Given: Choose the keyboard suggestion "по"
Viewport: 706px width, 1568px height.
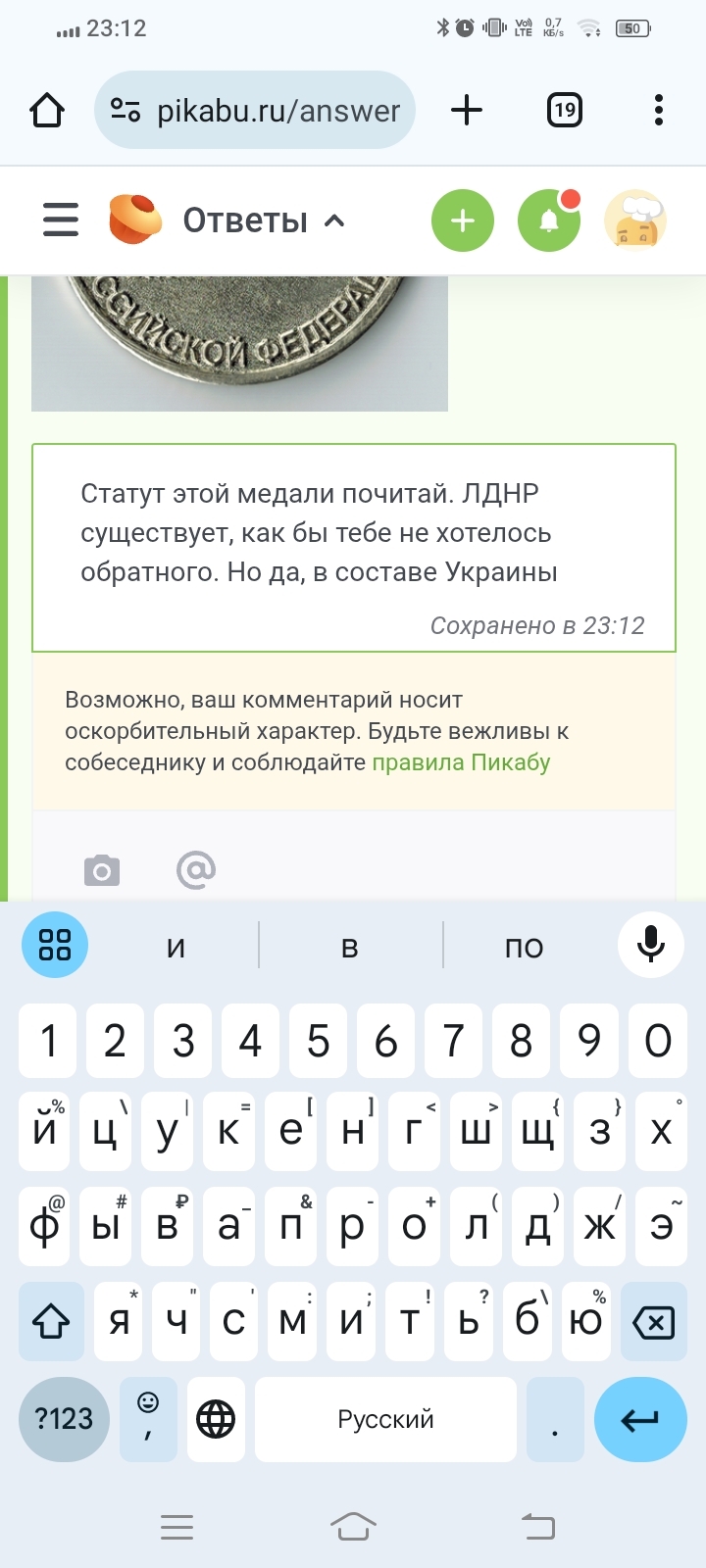Looking at the screenshot, I should (x=524, y=947).
